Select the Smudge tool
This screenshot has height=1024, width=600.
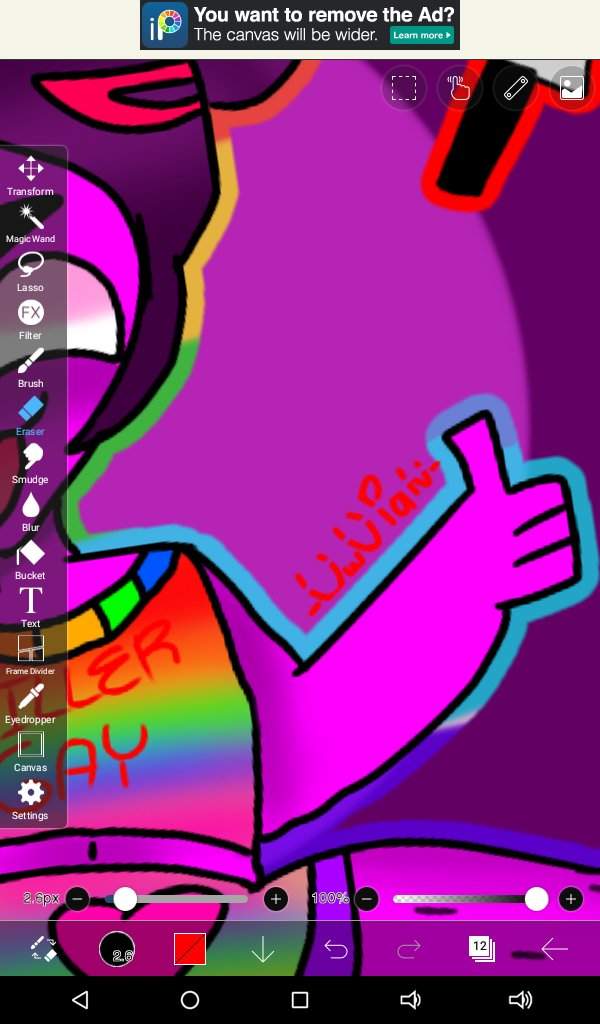(30, 464)
